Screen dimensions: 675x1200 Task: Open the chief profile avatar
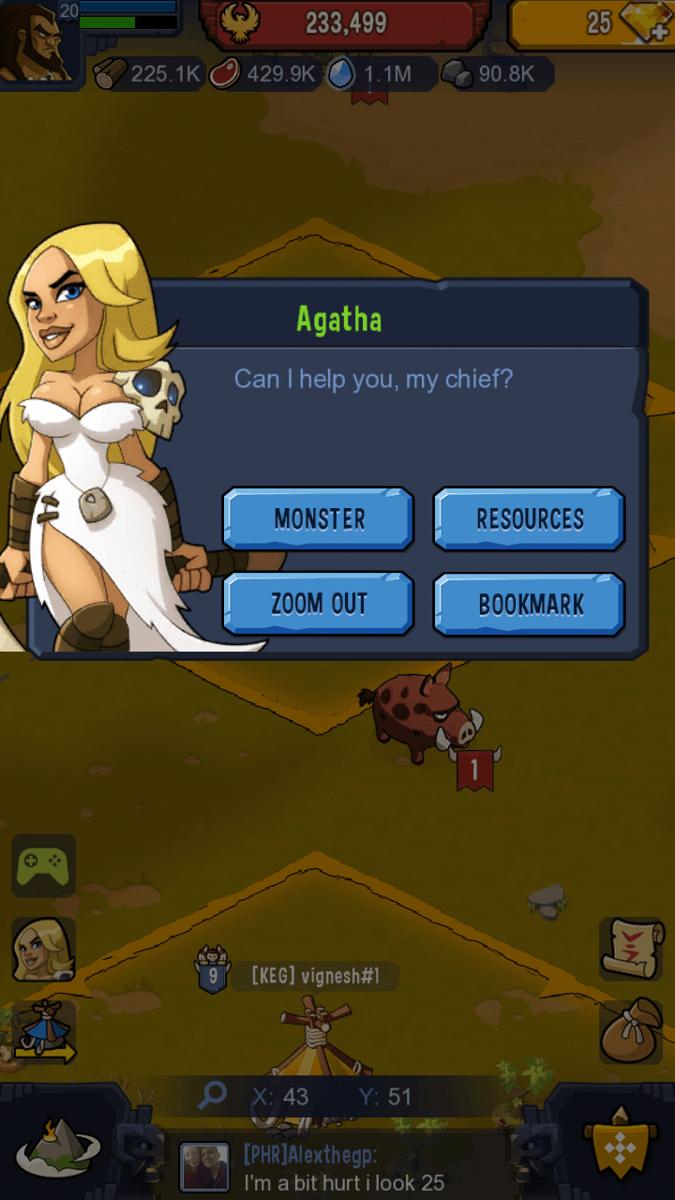pyautogui.click(x=38, y=42)
